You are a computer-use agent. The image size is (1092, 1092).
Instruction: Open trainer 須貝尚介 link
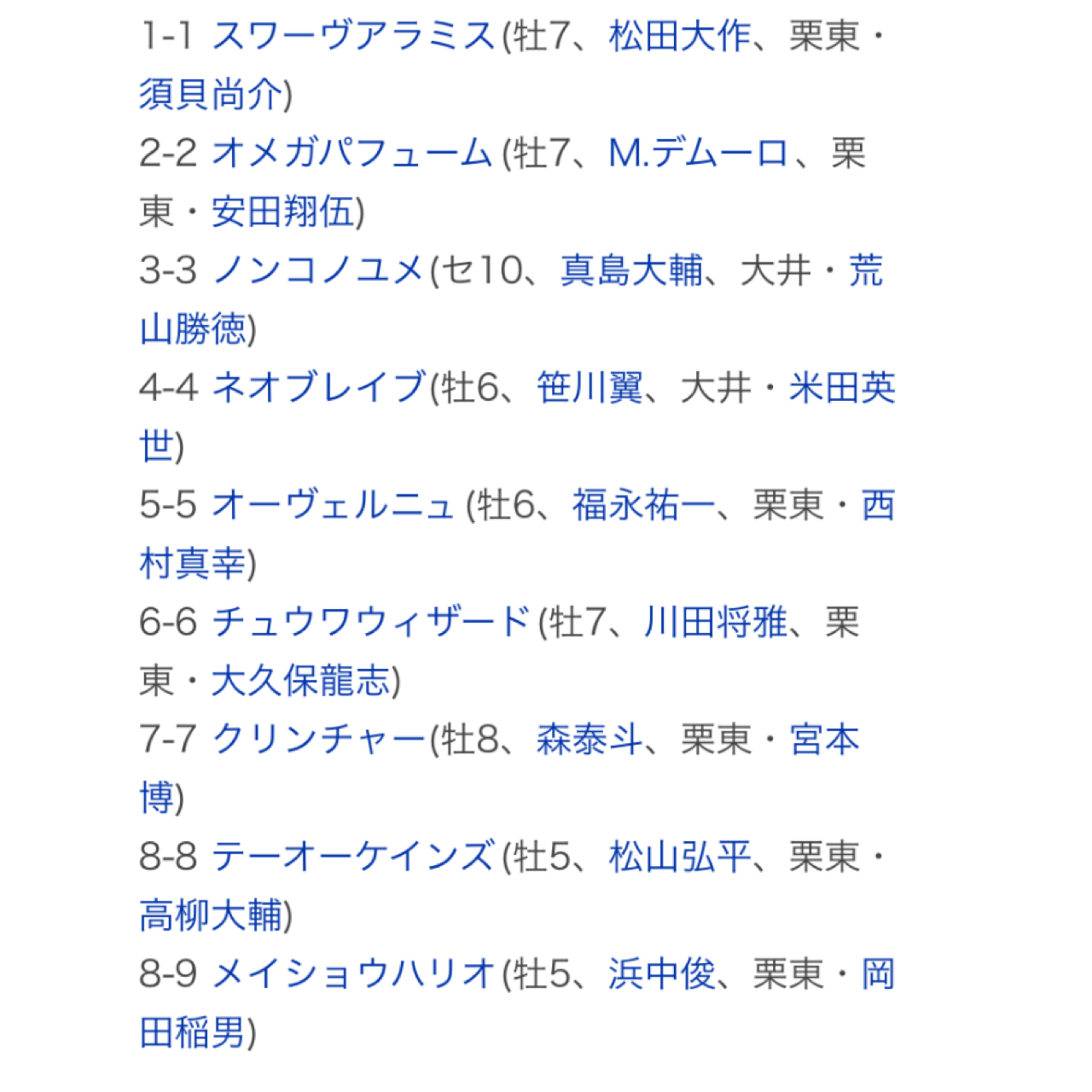[x=211, y=95]
